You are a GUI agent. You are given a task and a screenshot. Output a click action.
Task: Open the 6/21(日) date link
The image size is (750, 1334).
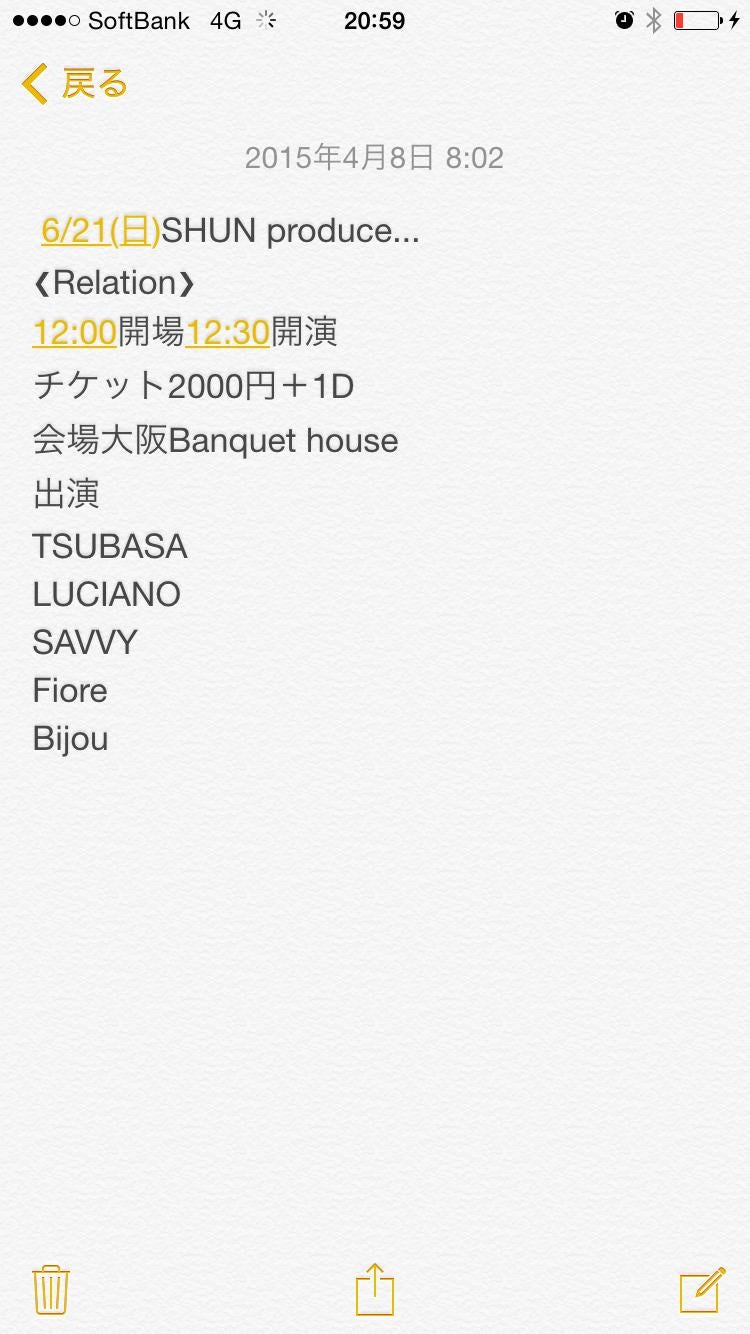pyautogui.click(x=100, y=231)
